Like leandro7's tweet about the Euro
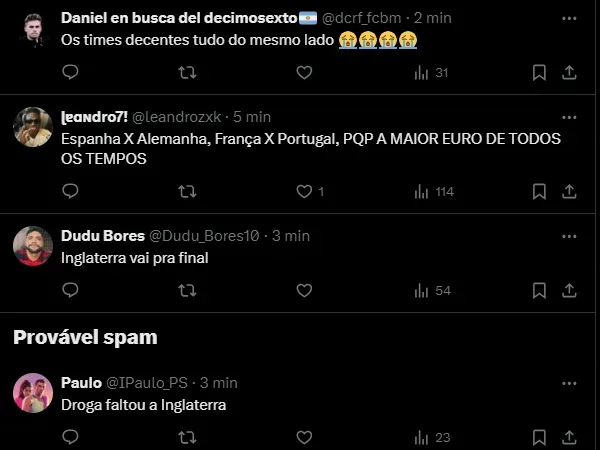Screen dimensions: 600x450 [x=304, y=191]
